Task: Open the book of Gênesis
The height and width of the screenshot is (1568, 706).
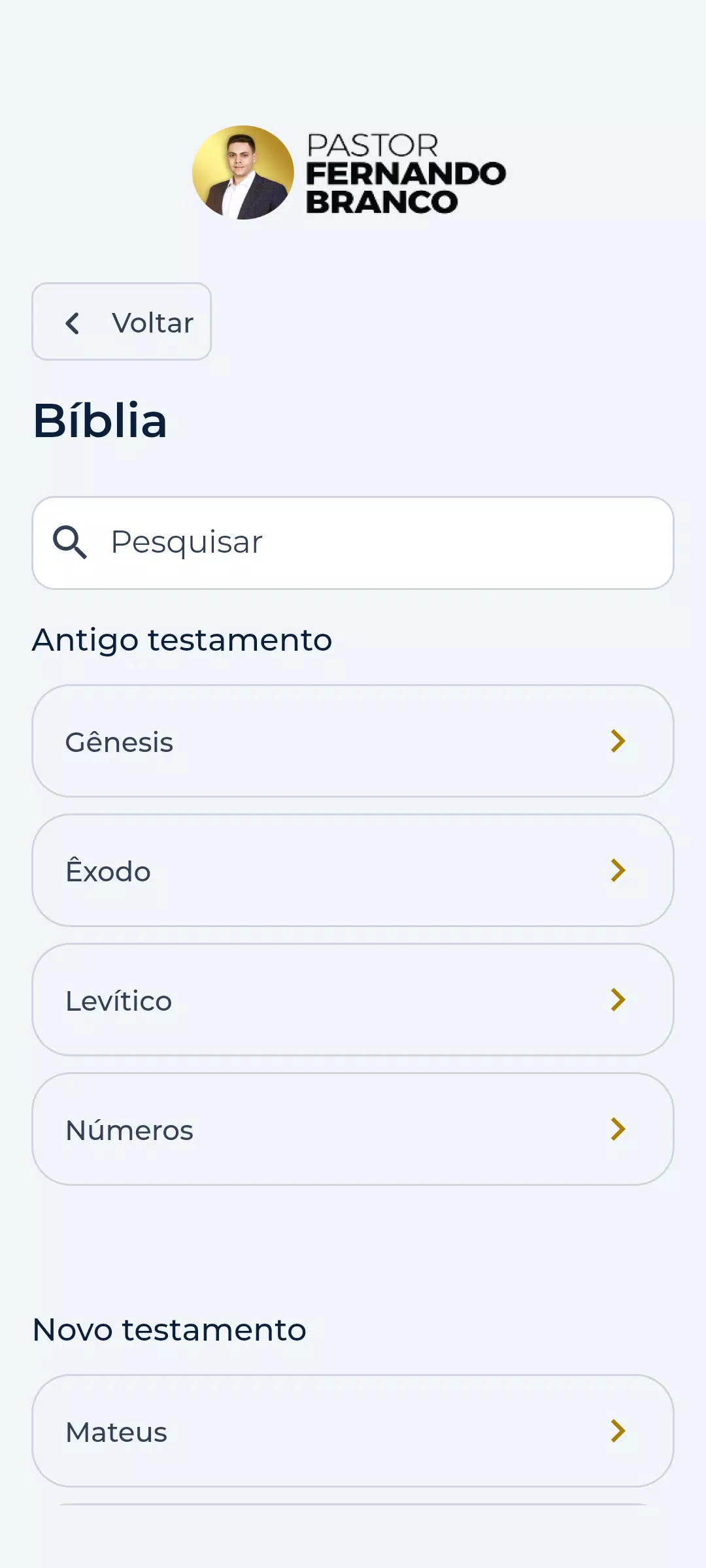Action: [x=353, y=741]
